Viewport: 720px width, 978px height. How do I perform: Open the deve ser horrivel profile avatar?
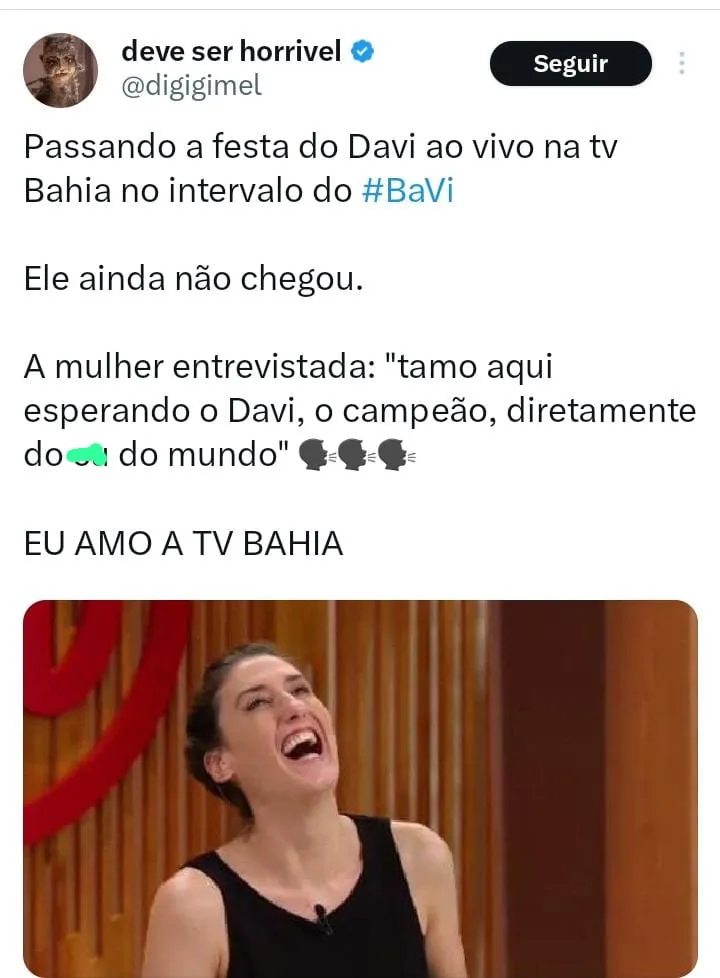(60, 70)
